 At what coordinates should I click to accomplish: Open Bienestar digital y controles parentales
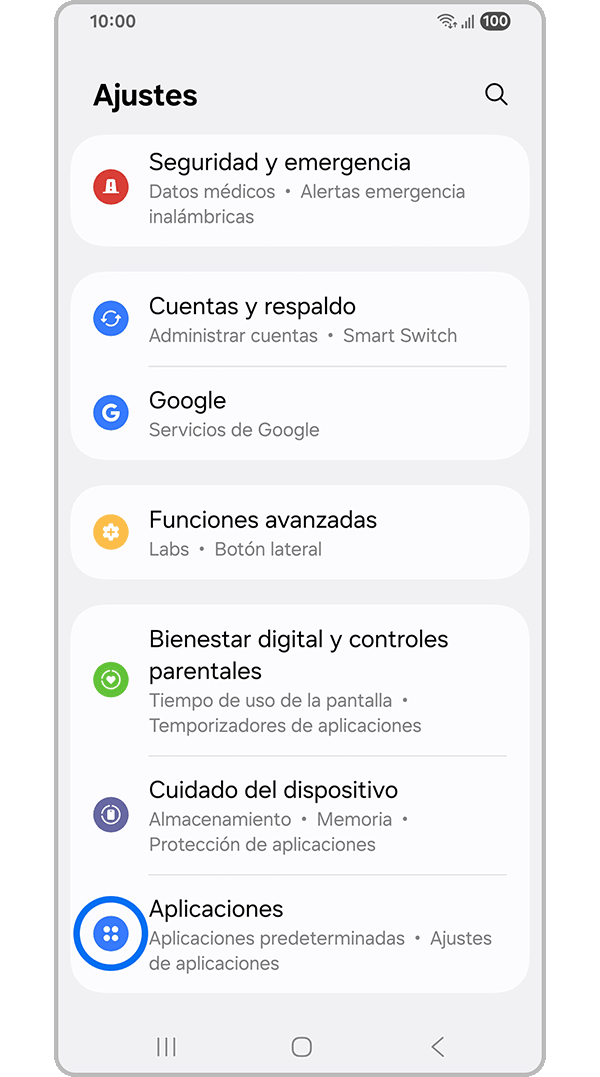pos(300,680)
